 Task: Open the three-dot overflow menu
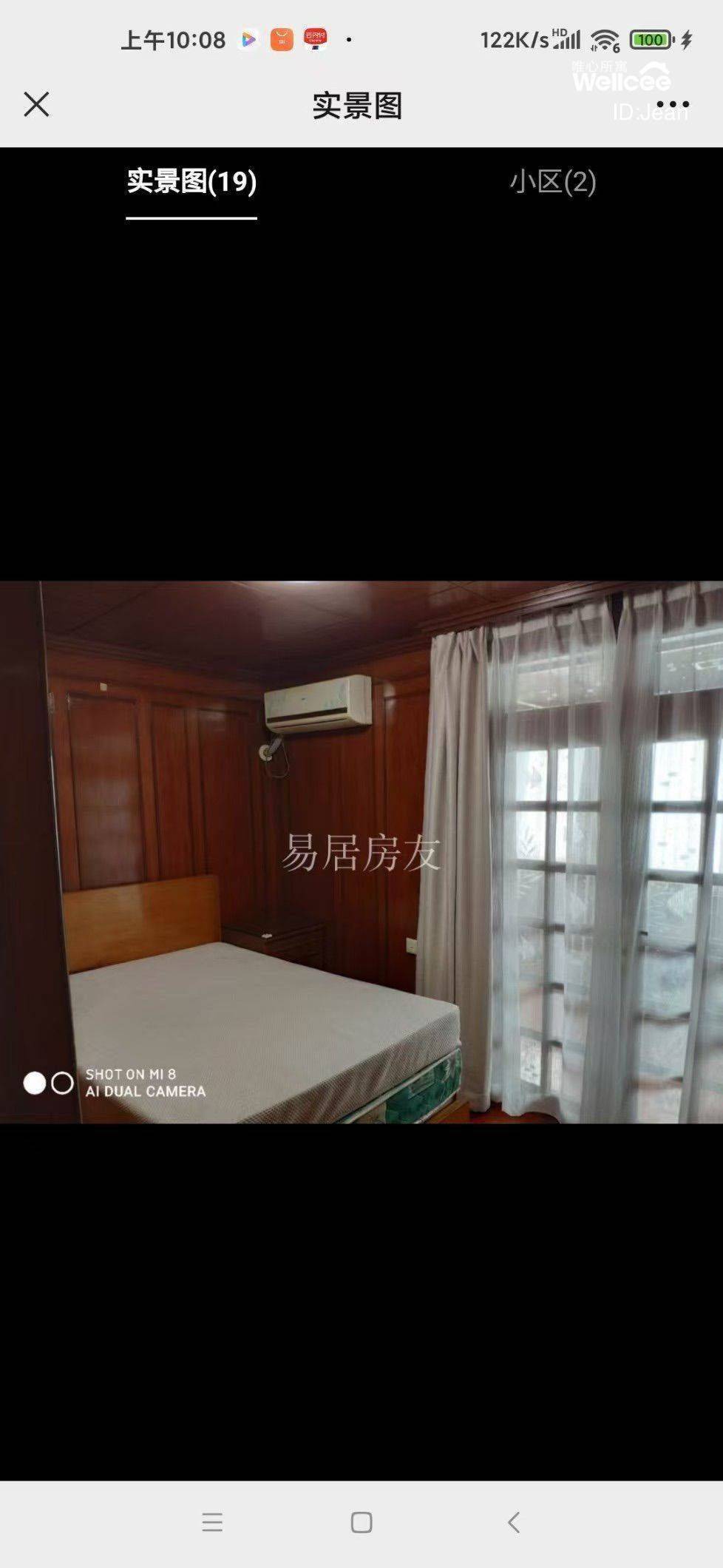pyautogui.click(x=673, y=104)
